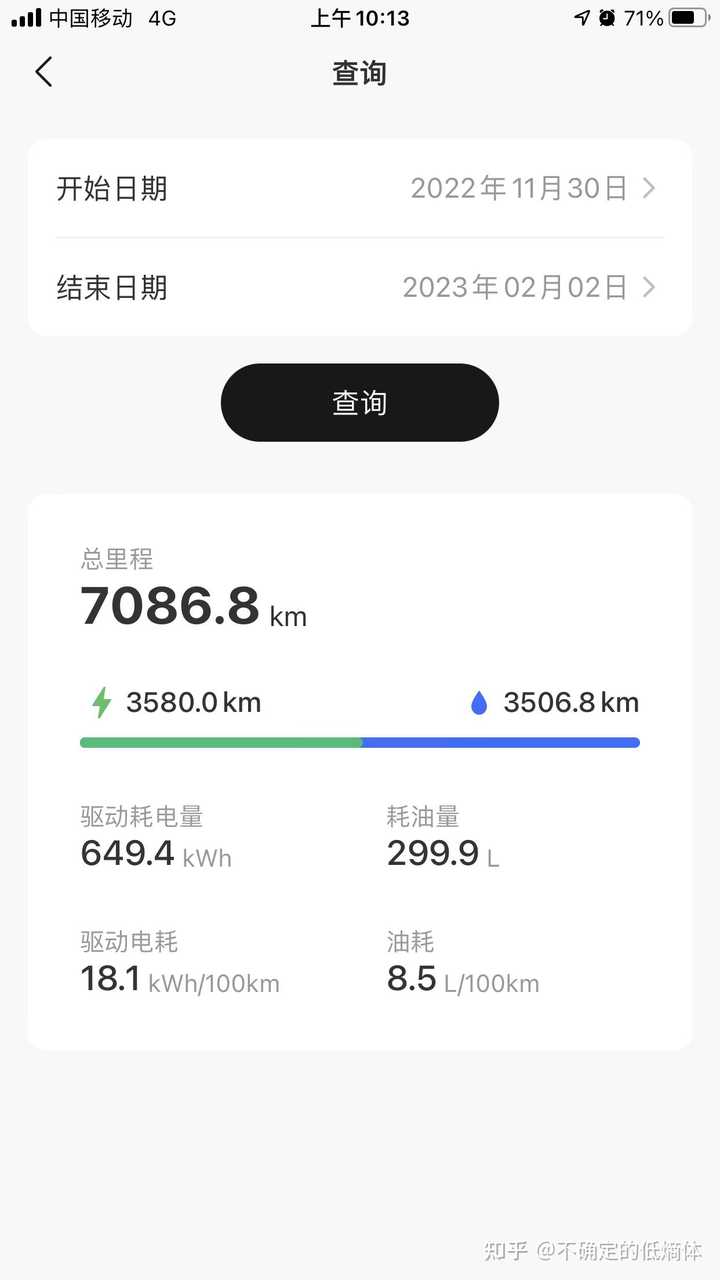Go back using the top-left arrow
The height and width of the screenshot is (1280, 720).
[x=44, y=72]
